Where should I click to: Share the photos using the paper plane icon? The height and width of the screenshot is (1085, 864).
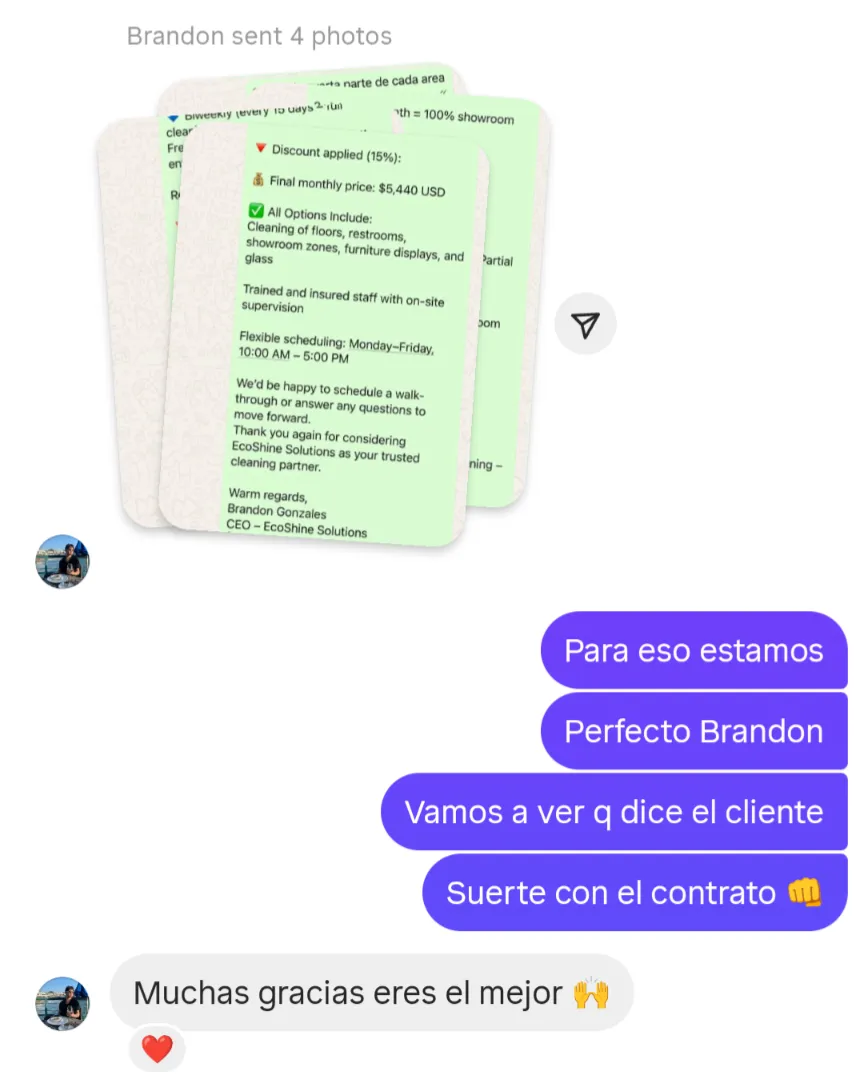tap(586, 323)
